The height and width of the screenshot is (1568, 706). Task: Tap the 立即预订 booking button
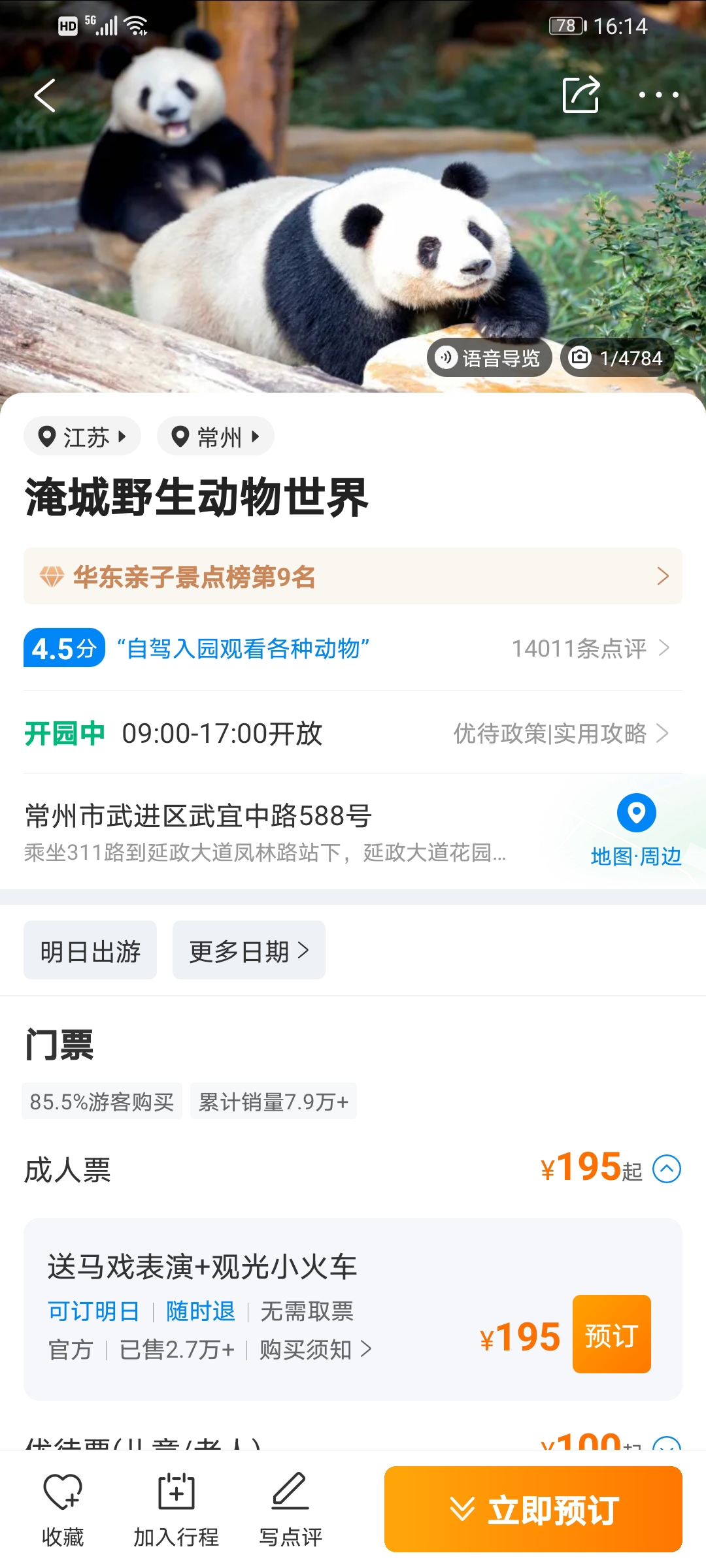coord(533,1509)
